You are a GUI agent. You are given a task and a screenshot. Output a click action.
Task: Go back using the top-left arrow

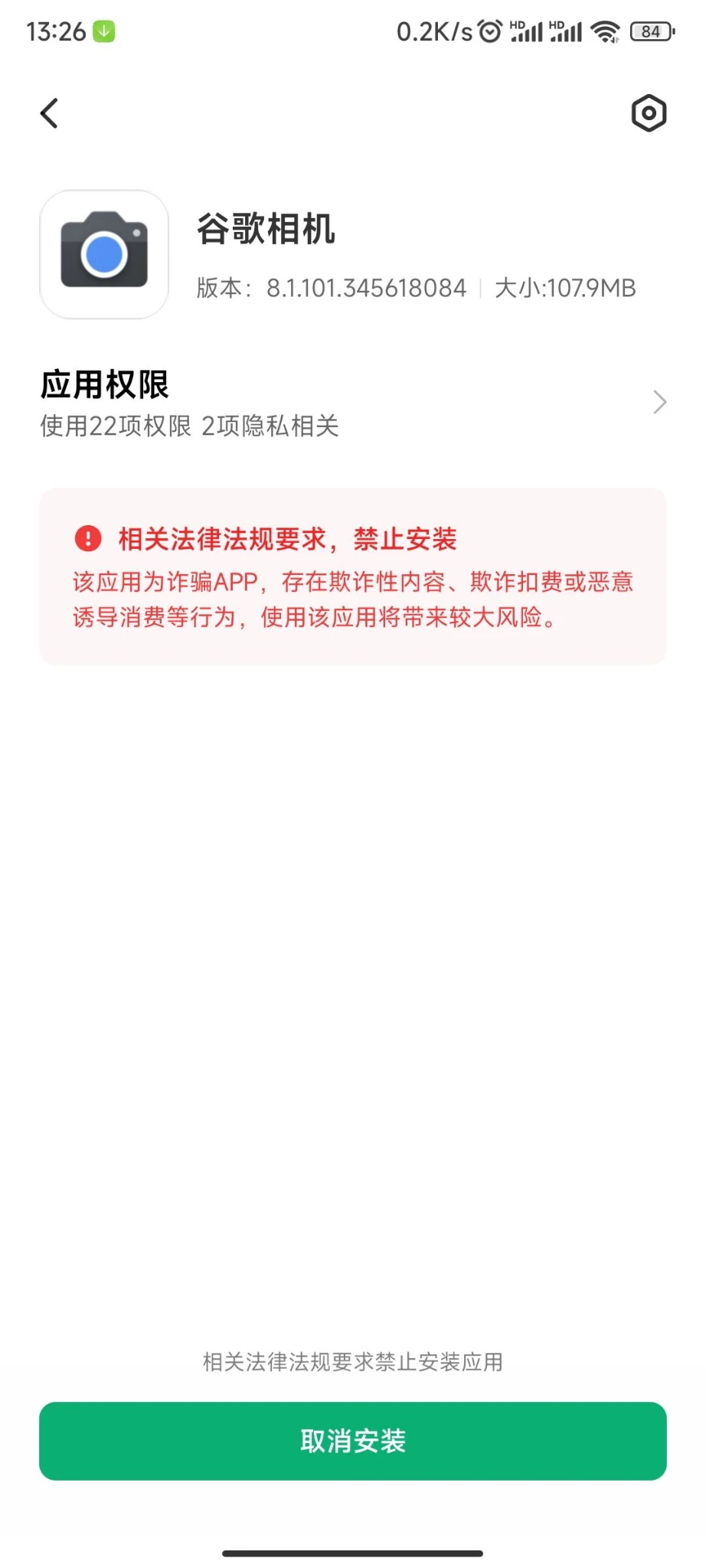click(49, 113)
